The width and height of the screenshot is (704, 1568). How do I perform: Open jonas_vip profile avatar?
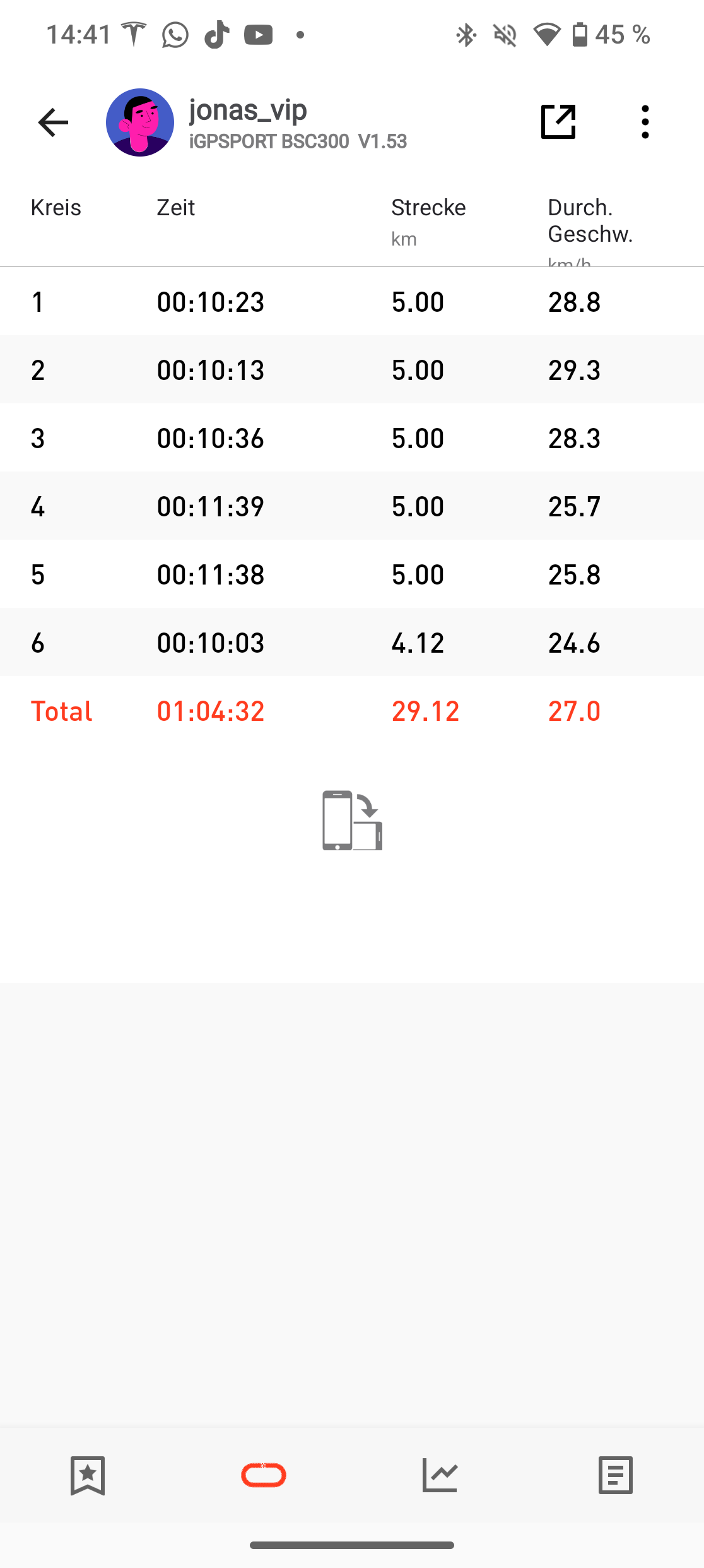click(140, 122)
